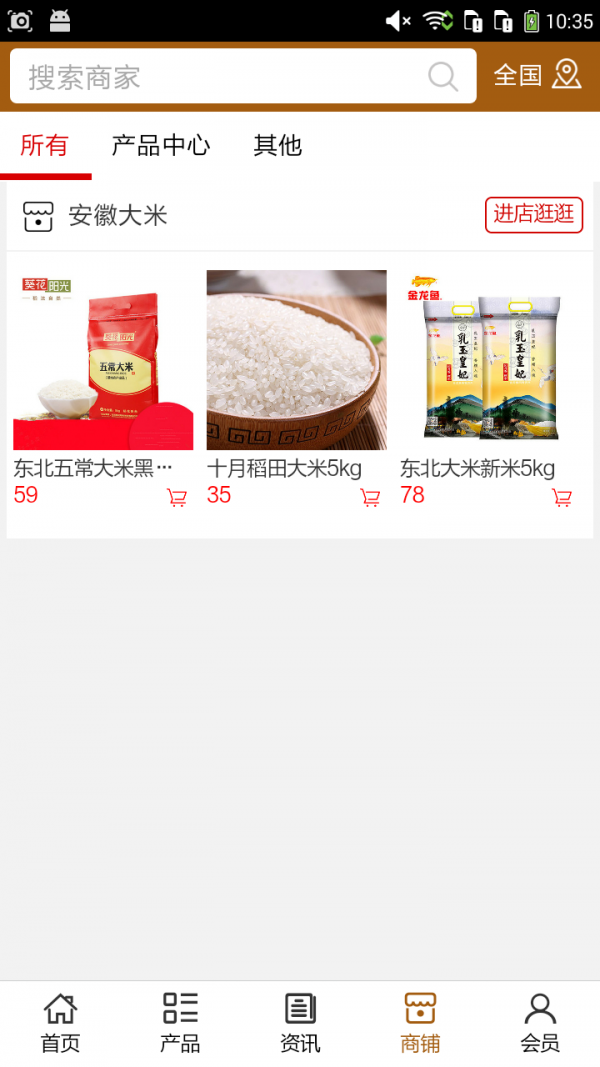Screen dimensions: 600x1067
Task: Switch to the 产品中心 tab
Action: (161, 146)
